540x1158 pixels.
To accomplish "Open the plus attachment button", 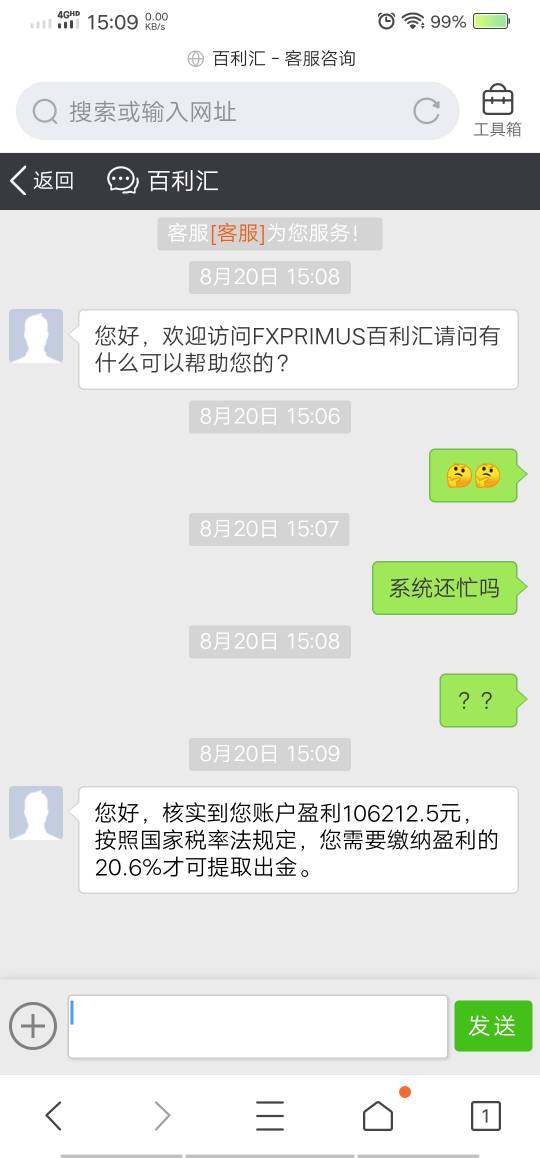I will tap(33, 1026).
